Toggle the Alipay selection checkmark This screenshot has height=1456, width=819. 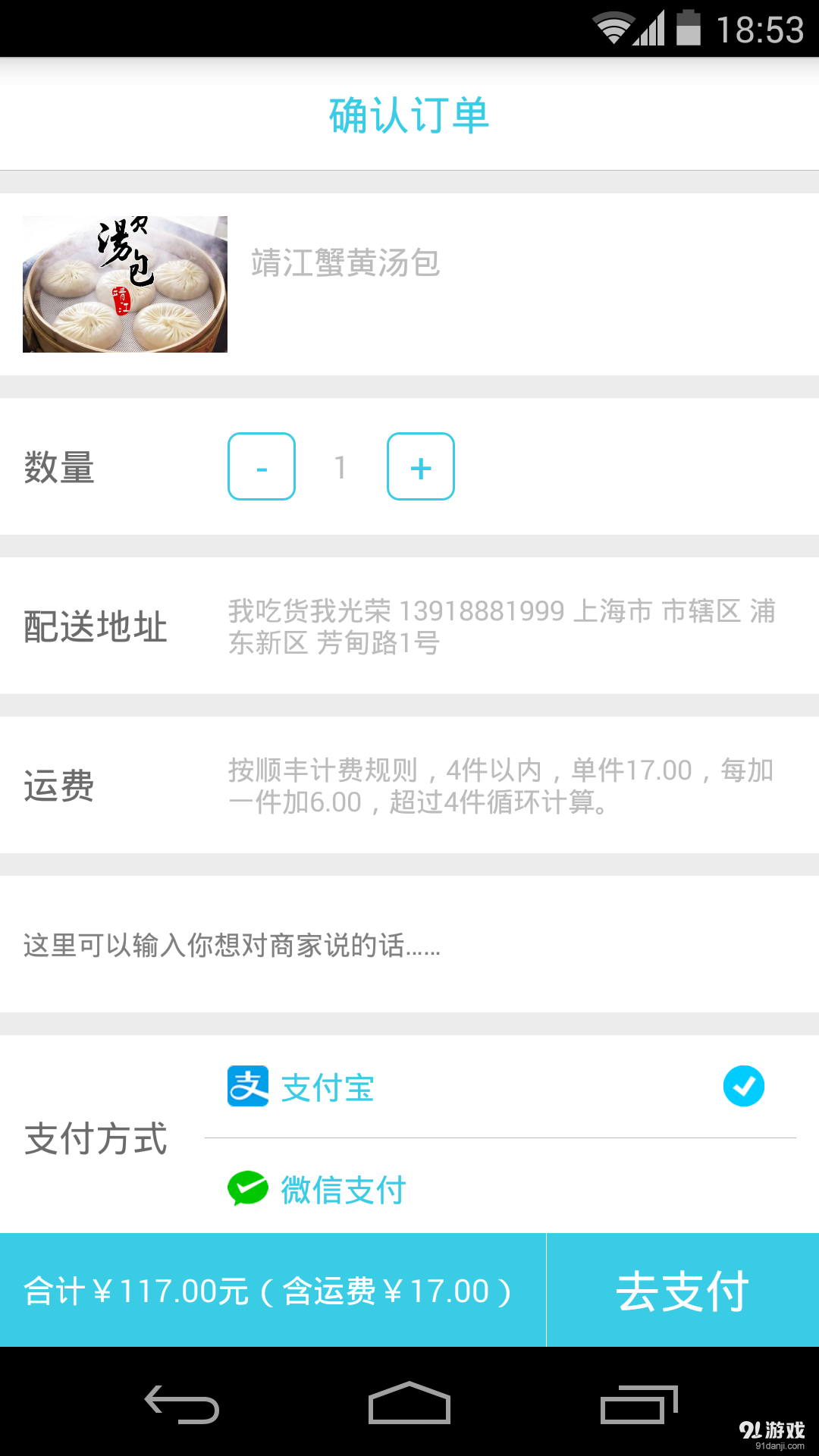coord(745,1085)
